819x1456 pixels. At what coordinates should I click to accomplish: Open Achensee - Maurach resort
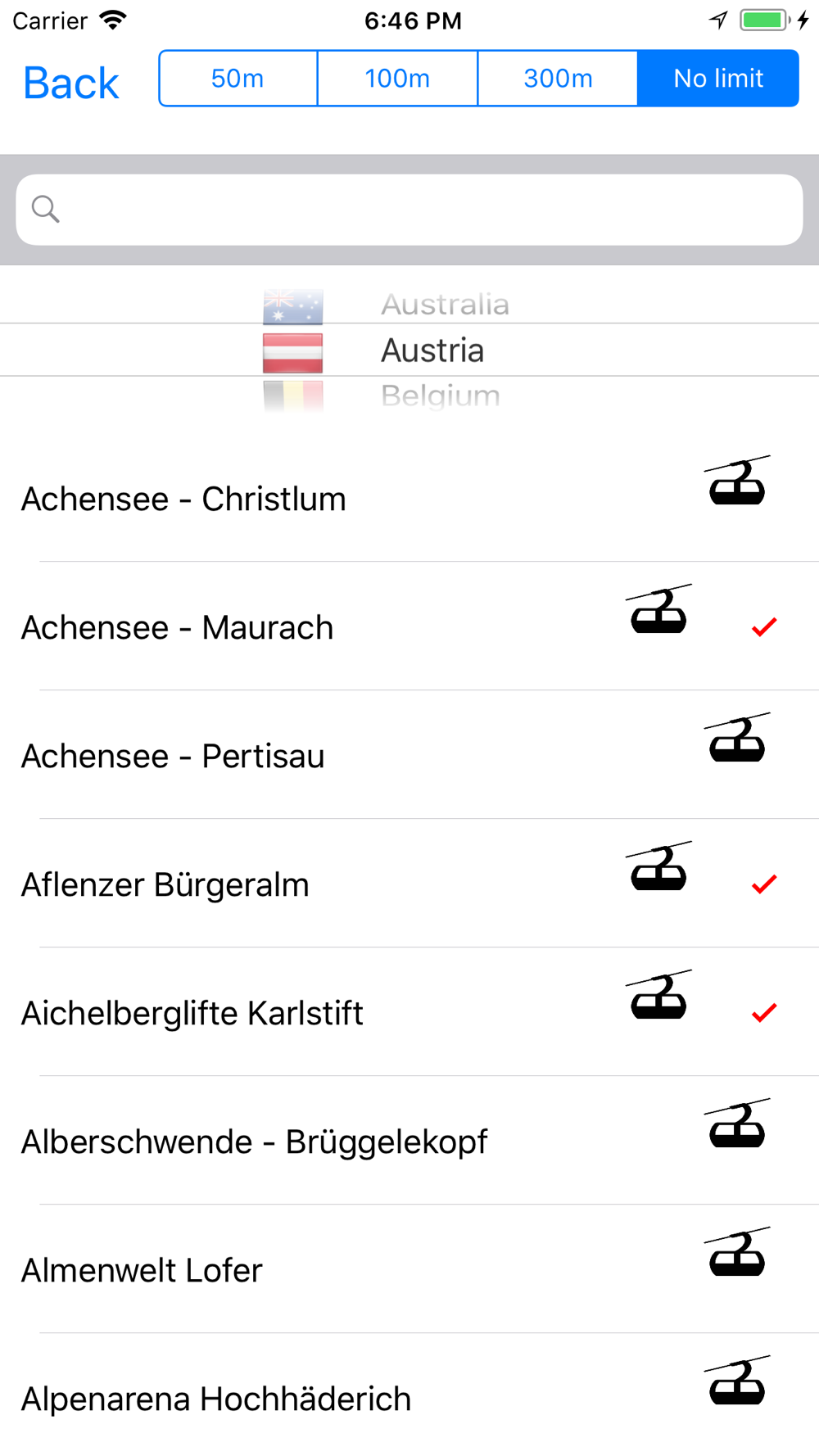click(x=409, y=626)
